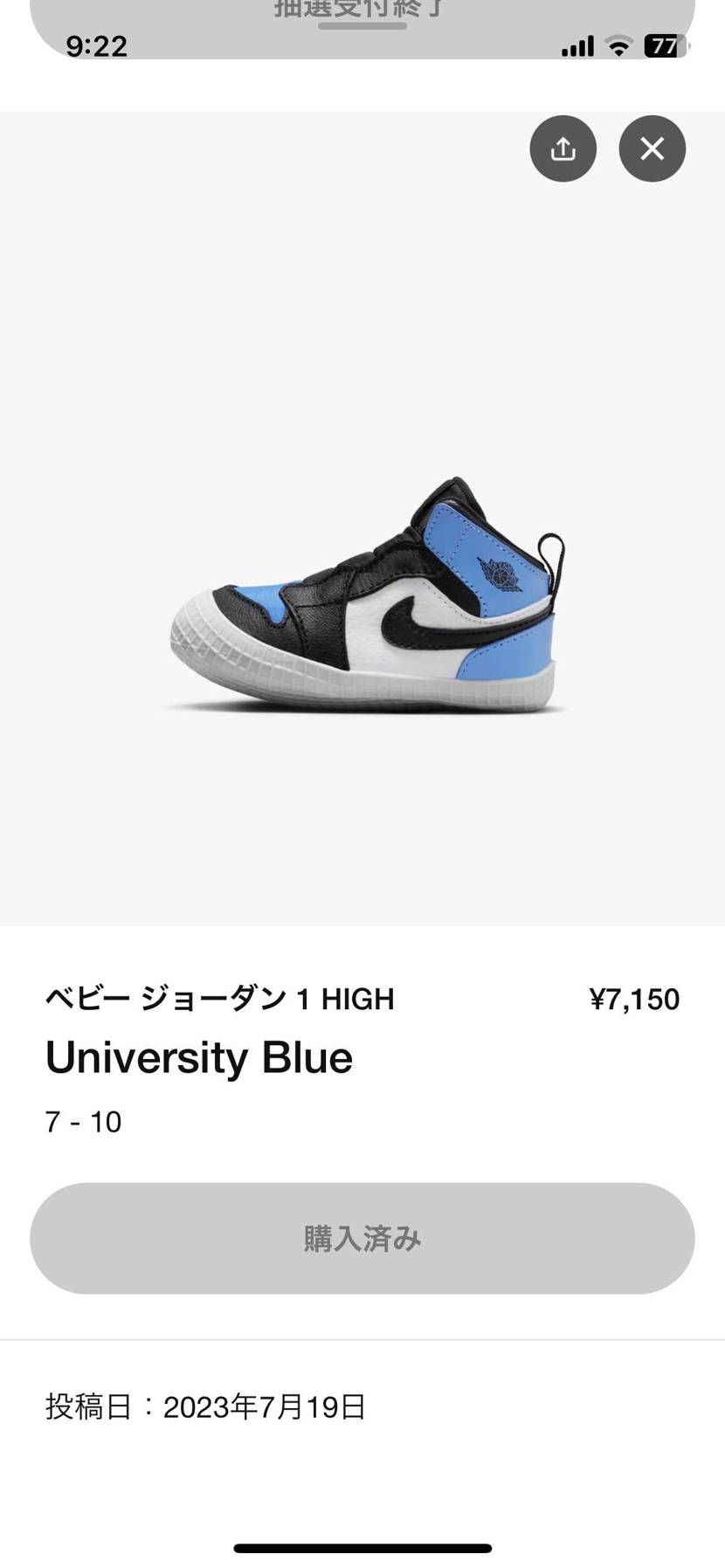Viewport: 725px width, 1568px height.
Task: Tap the 購入済み purchased button
Action: (362, 1238)
